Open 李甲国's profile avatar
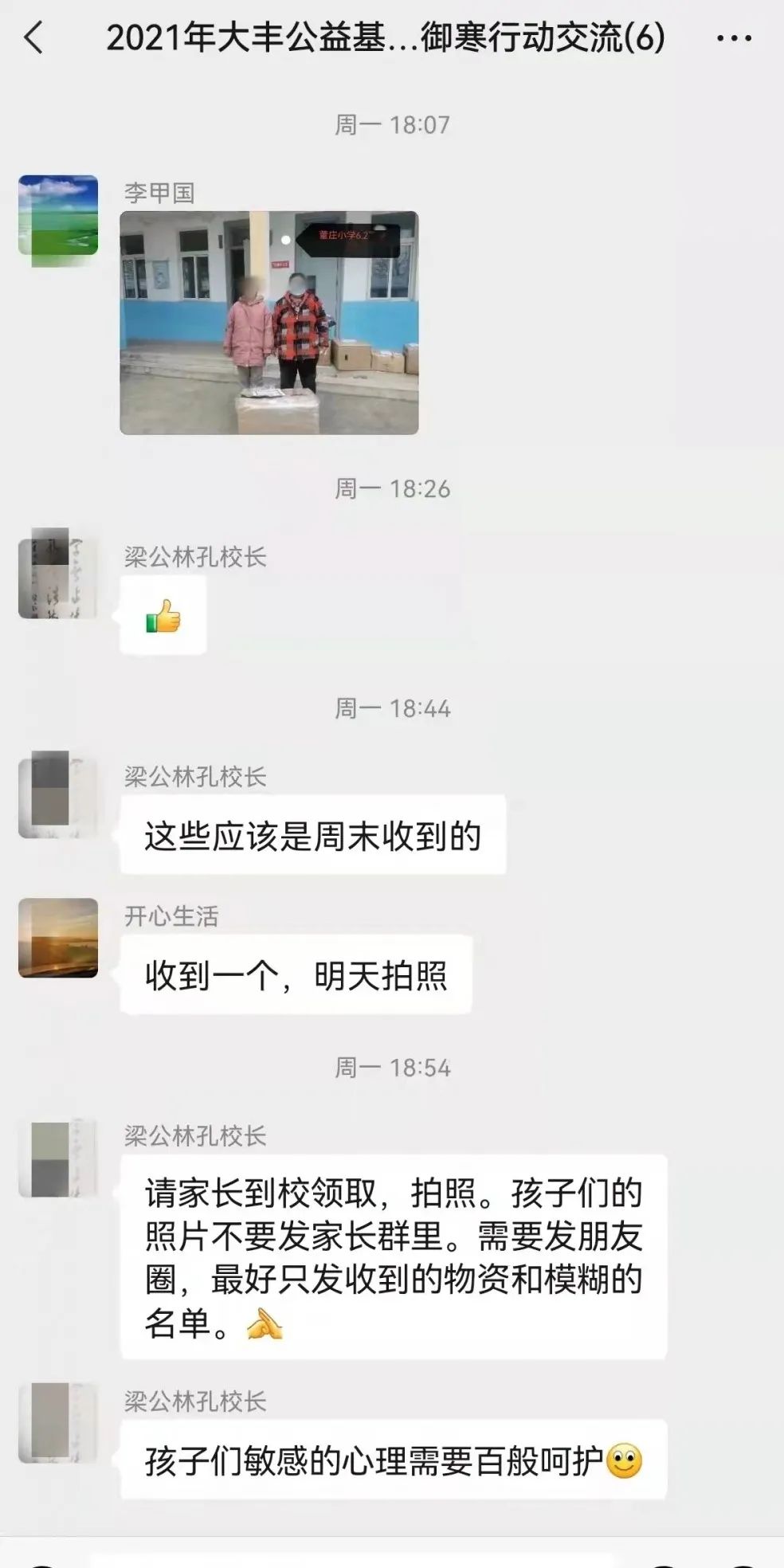Image resolution: width=784 pixels, height=1568 pixels. click(x=58, y=216)
